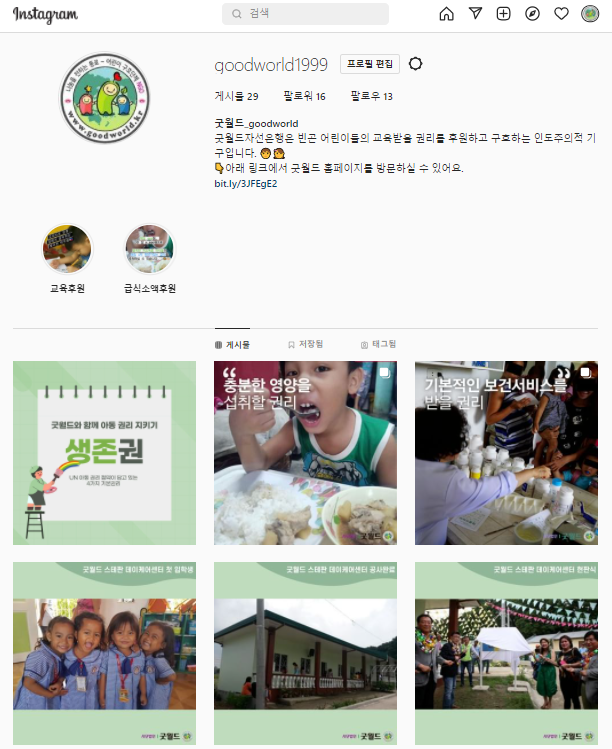Open the 교육후원 story highlight
Screen dimensions: 612x749
click(67, 250)
